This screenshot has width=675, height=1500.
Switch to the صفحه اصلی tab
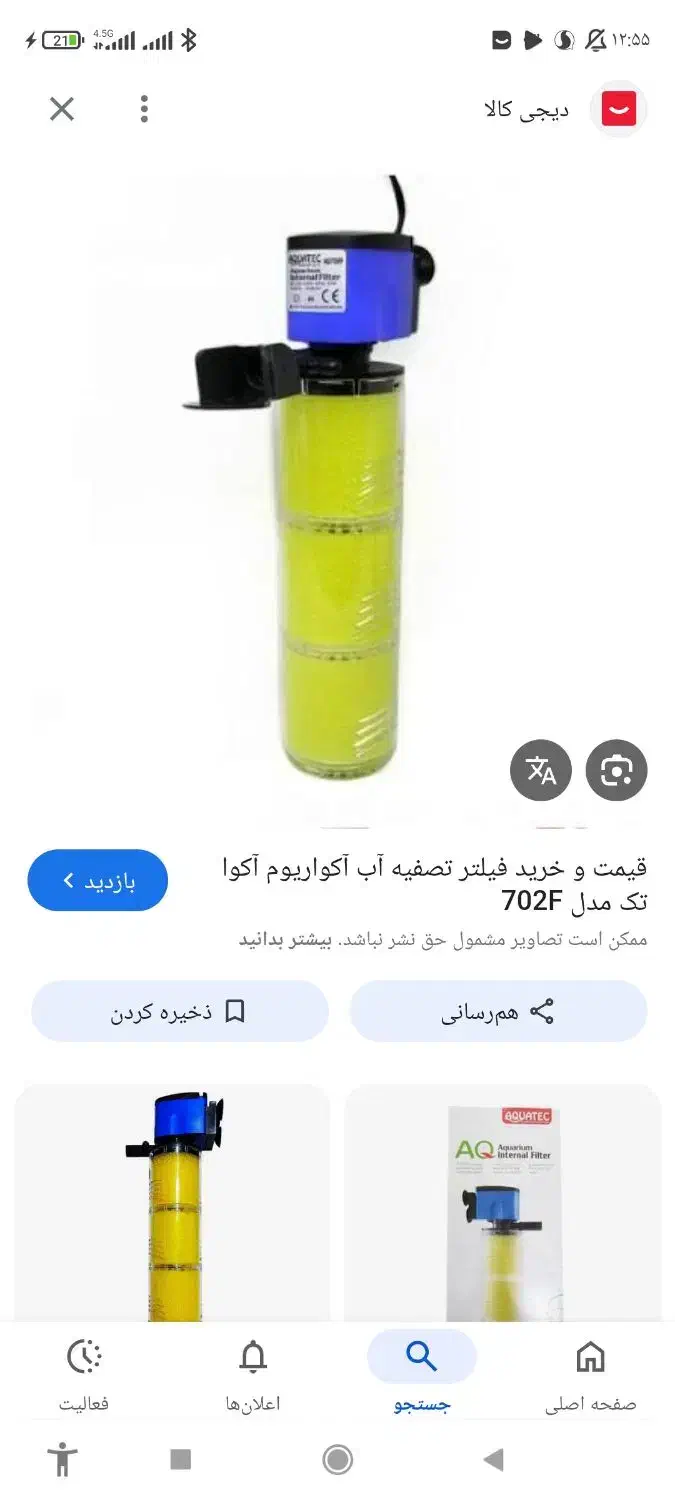[x=590, y=1375]
